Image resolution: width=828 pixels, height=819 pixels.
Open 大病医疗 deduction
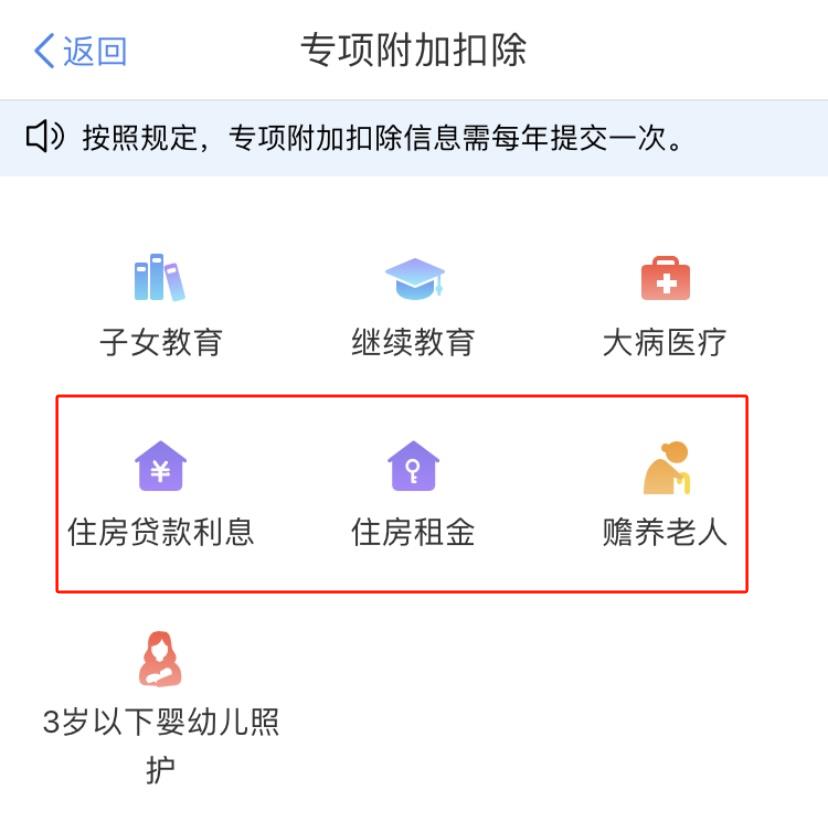pyautogui.click(x=665, y=305)
